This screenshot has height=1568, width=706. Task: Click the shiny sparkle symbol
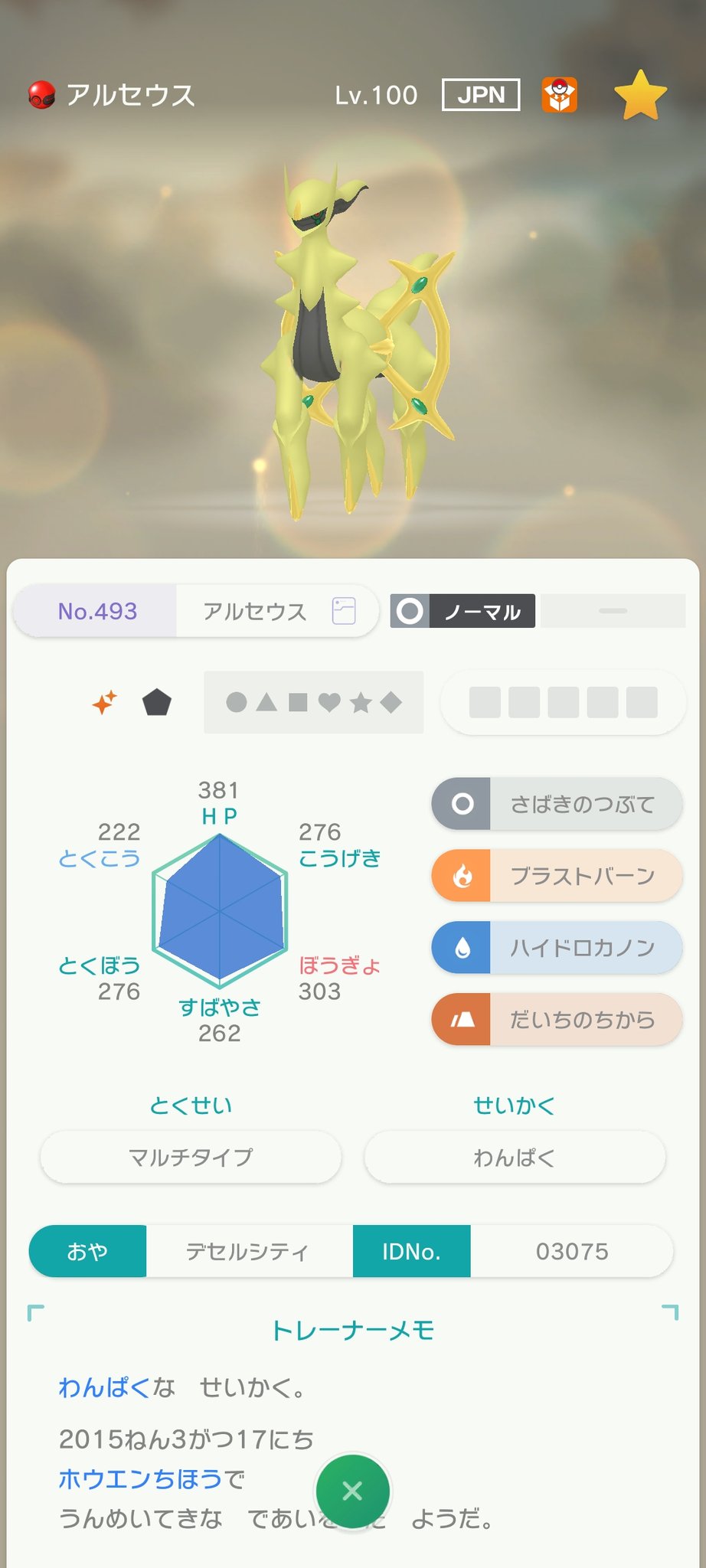(x=103, y=701)
